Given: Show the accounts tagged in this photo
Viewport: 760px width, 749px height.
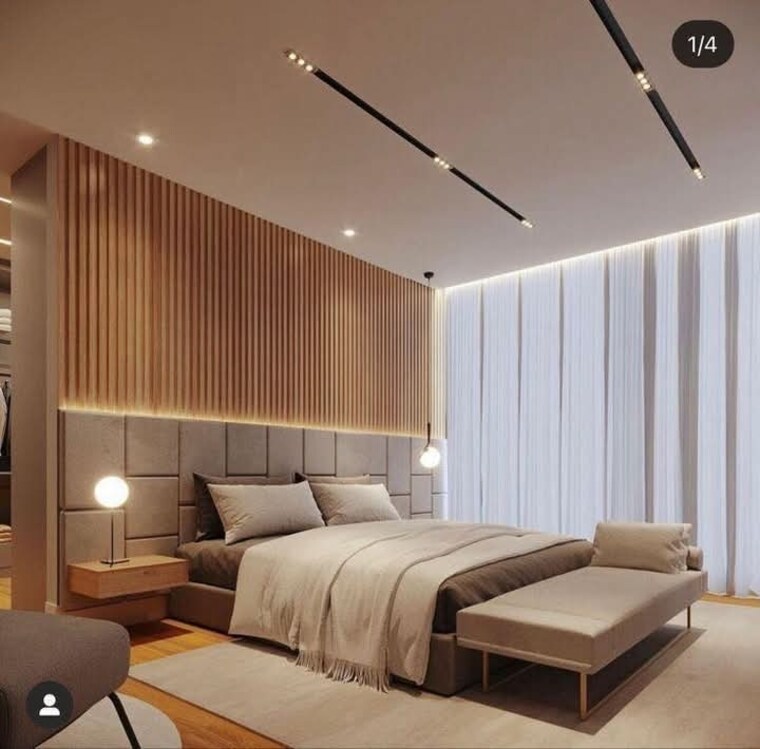Looking at the screenshot, I should [49, 704].
